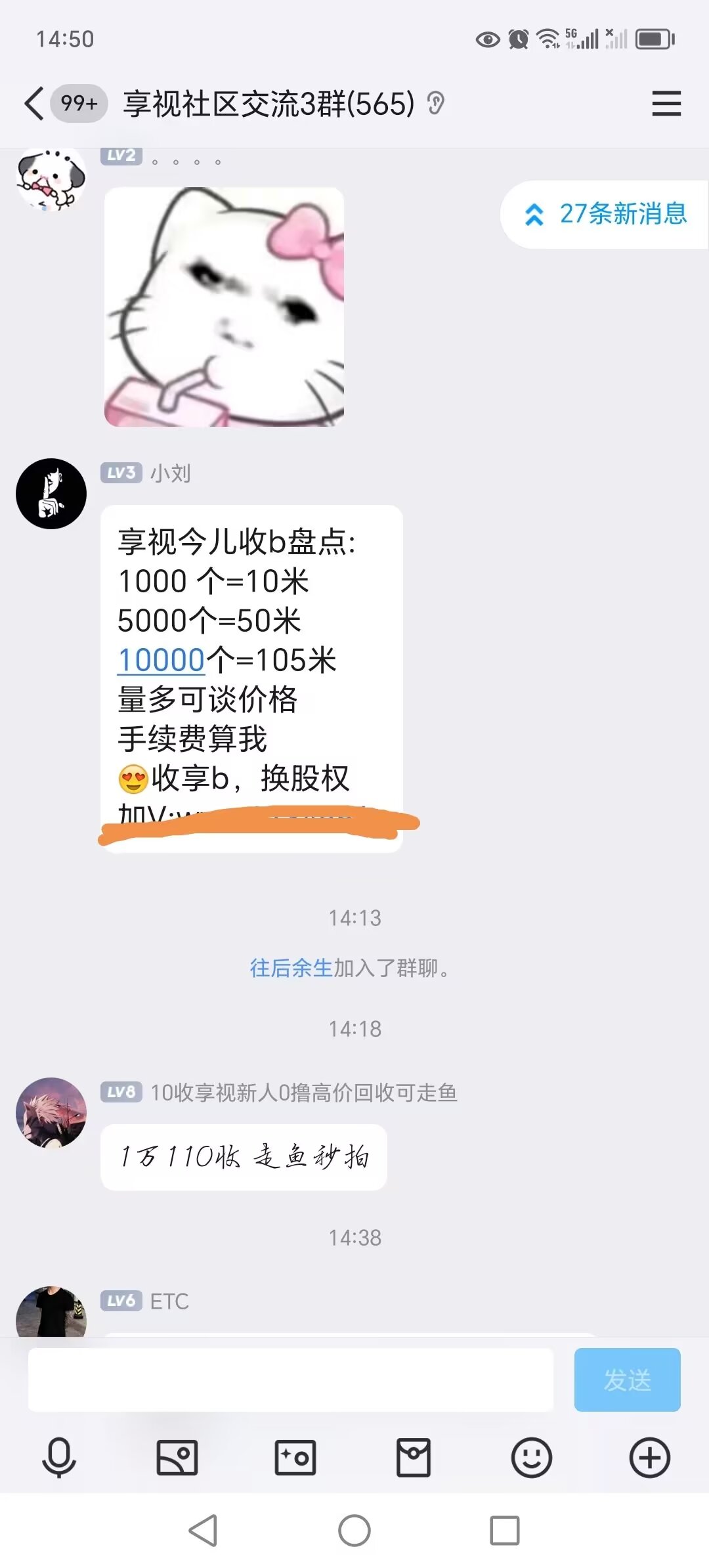Tap the 发送 send button

(627, 1380)
